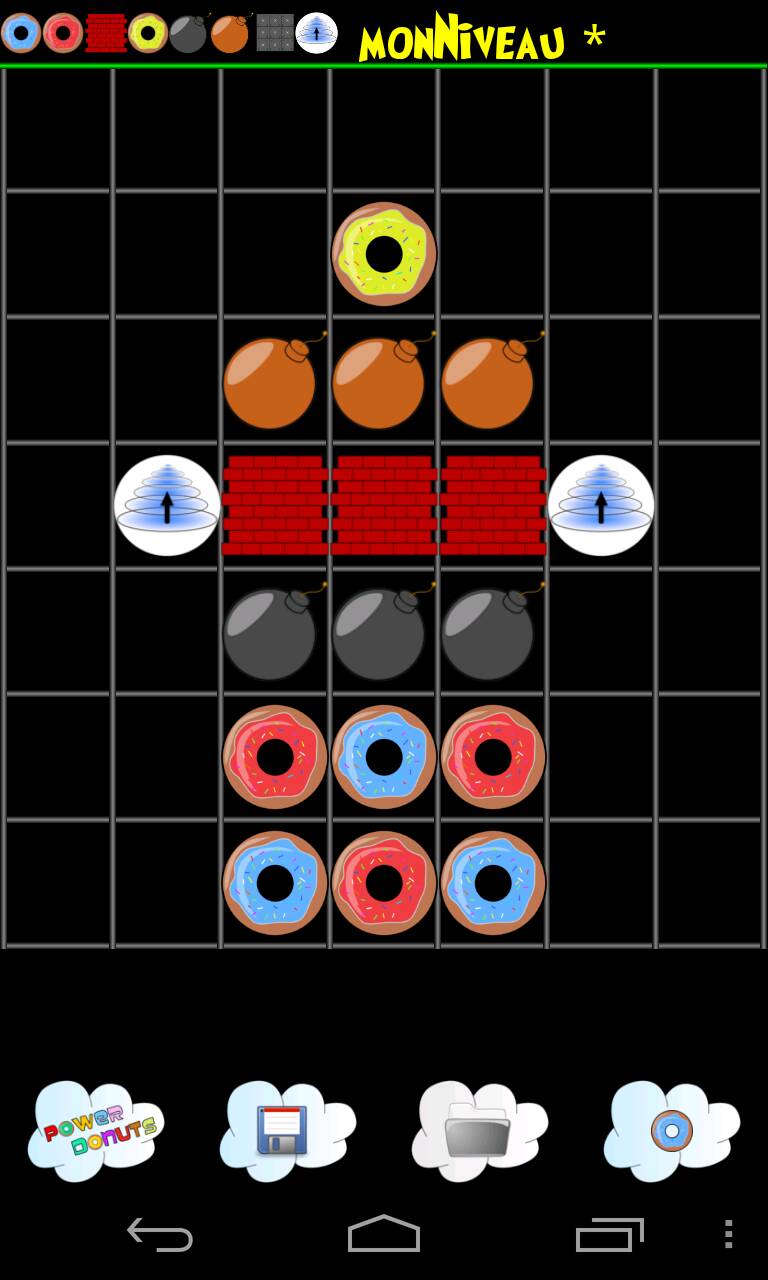This screenshot has height=1280, width=768.
Task: Save the level with the floppy disk button
Action: coord(286,1130)
